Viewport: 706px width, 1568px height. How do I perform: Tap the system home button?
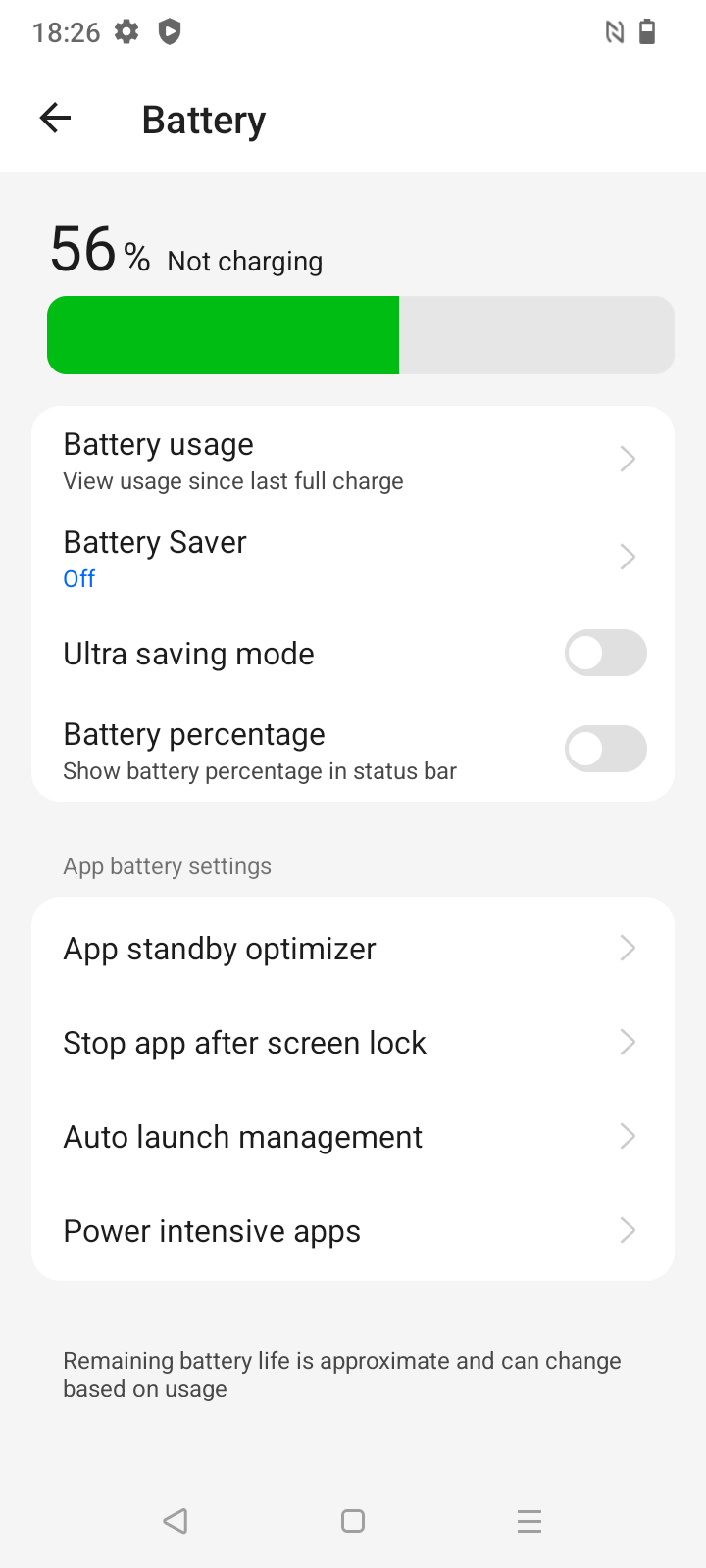coord(353,1521)
